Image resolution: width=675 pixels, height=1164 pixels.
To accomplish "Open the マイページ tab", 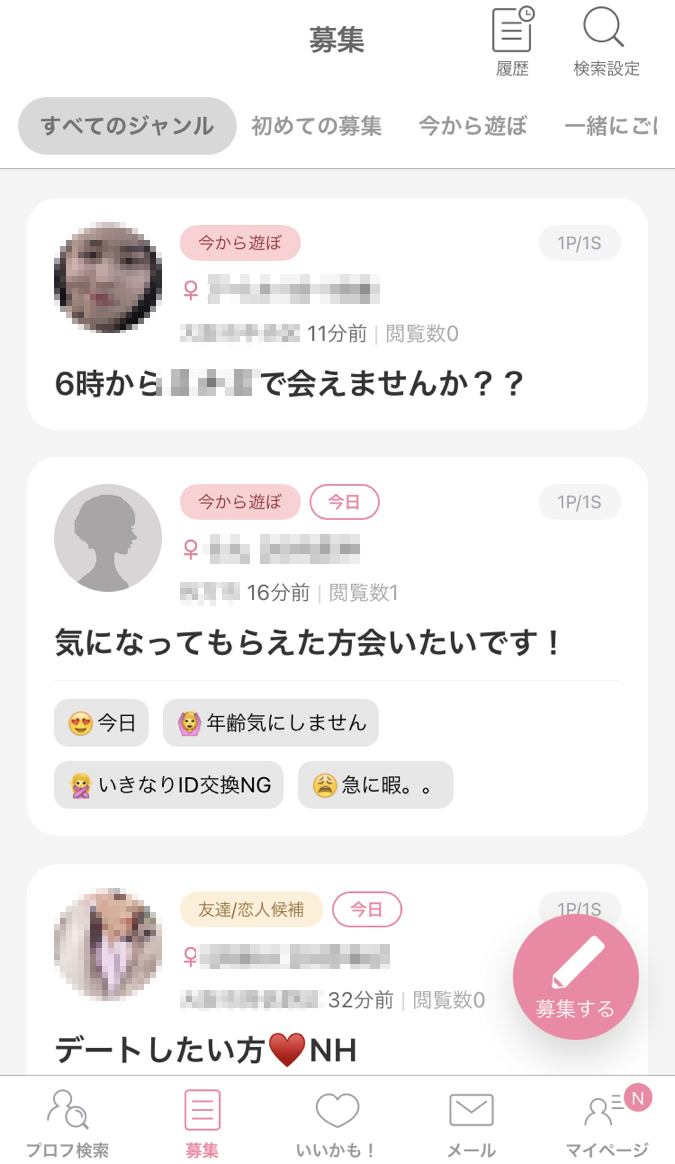I will (607, 1122).
